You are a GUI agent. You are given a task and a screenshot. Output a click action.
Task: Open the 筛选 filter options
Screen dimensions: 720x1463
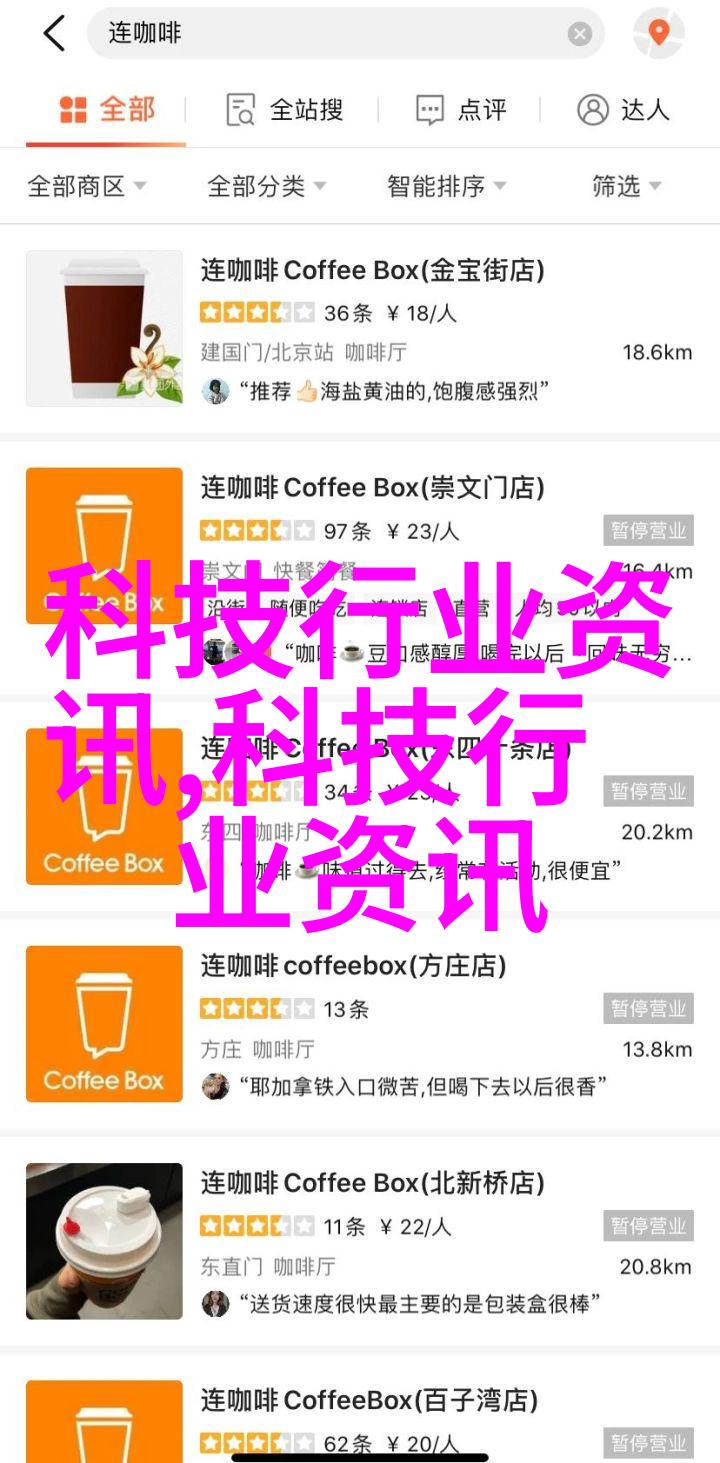coord(626,186)
